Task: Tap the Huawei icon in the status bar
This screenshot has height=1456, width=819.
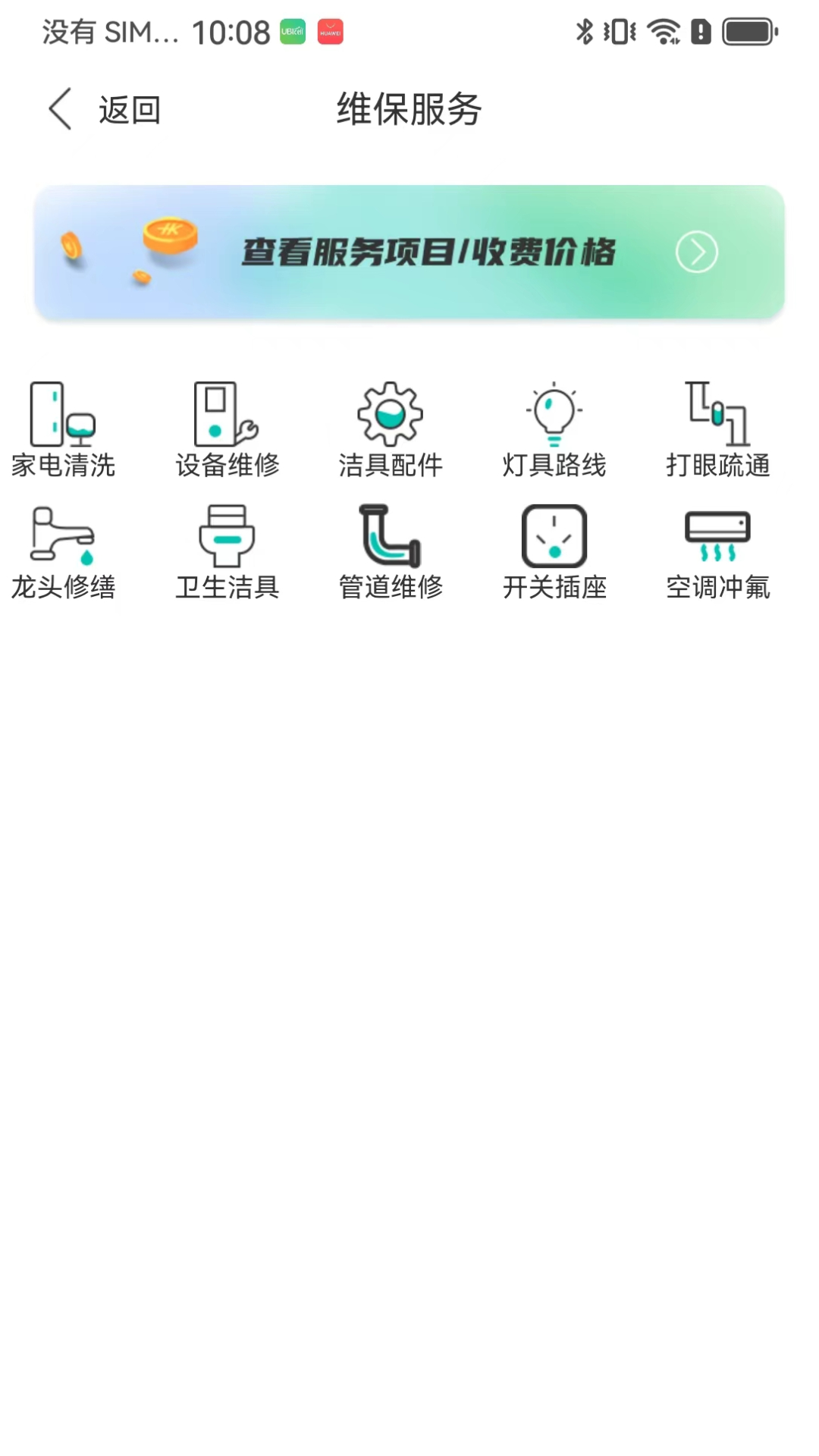Action: coord(329,33)
